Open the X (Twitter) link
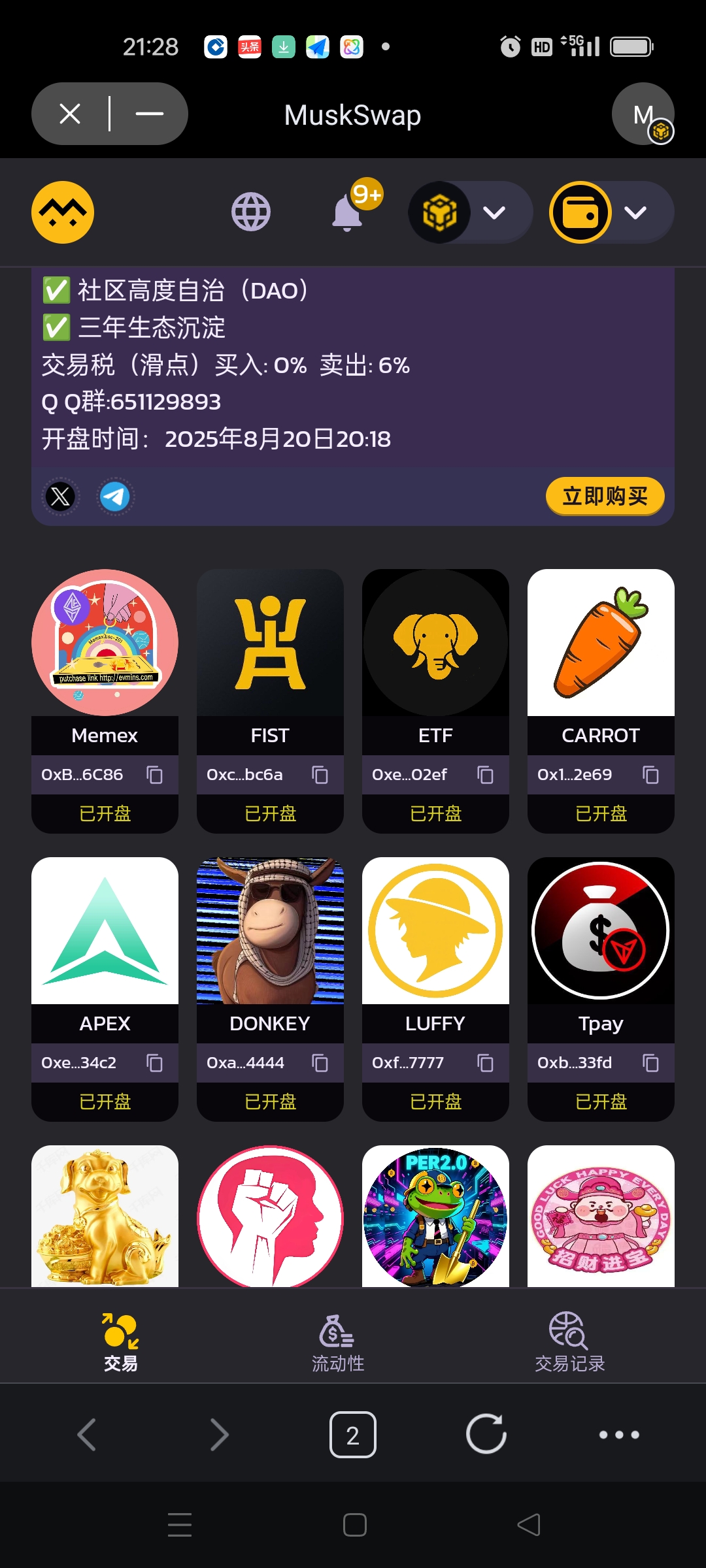Screen dimensions: 706x1568 pos(61,497)
